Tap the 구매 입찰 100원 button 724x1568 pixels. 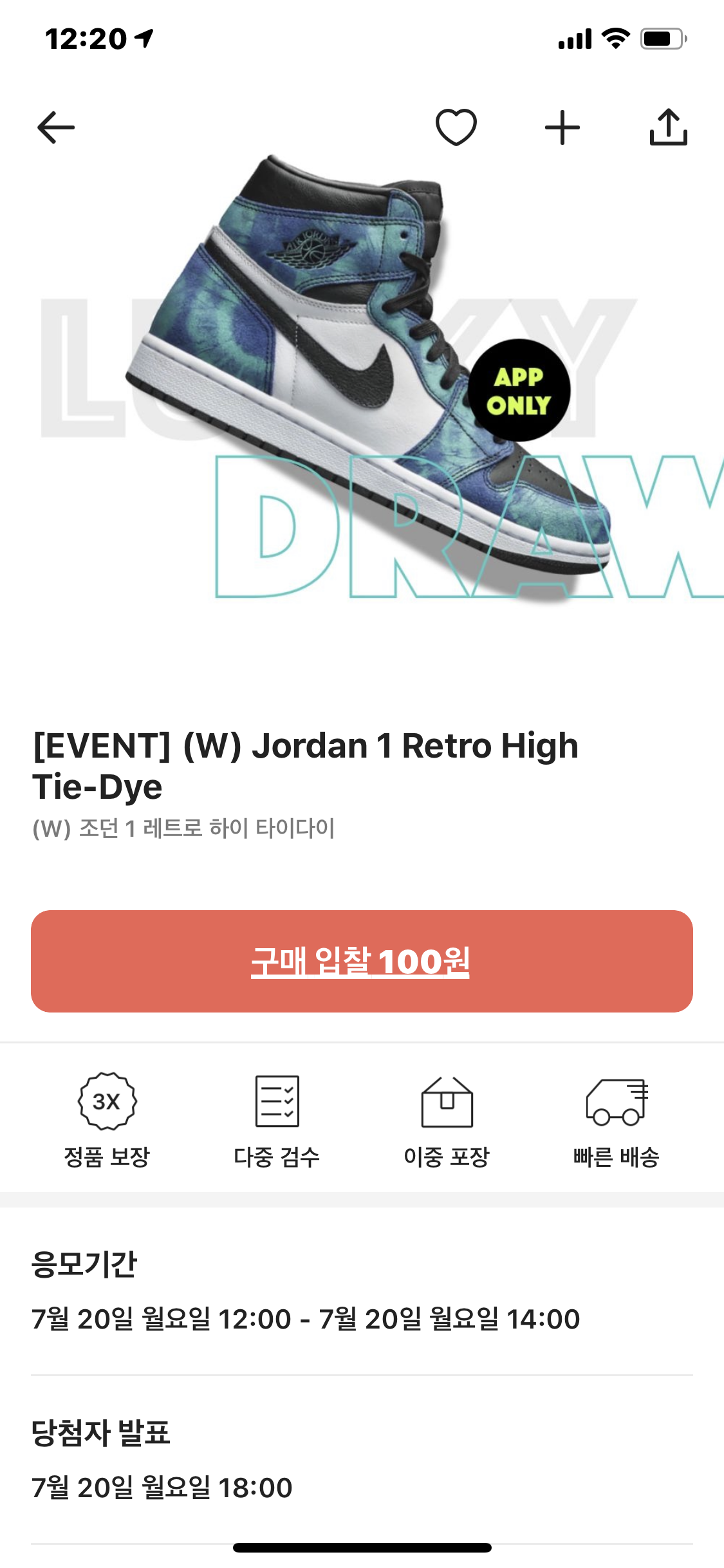(x=362, y=961)
